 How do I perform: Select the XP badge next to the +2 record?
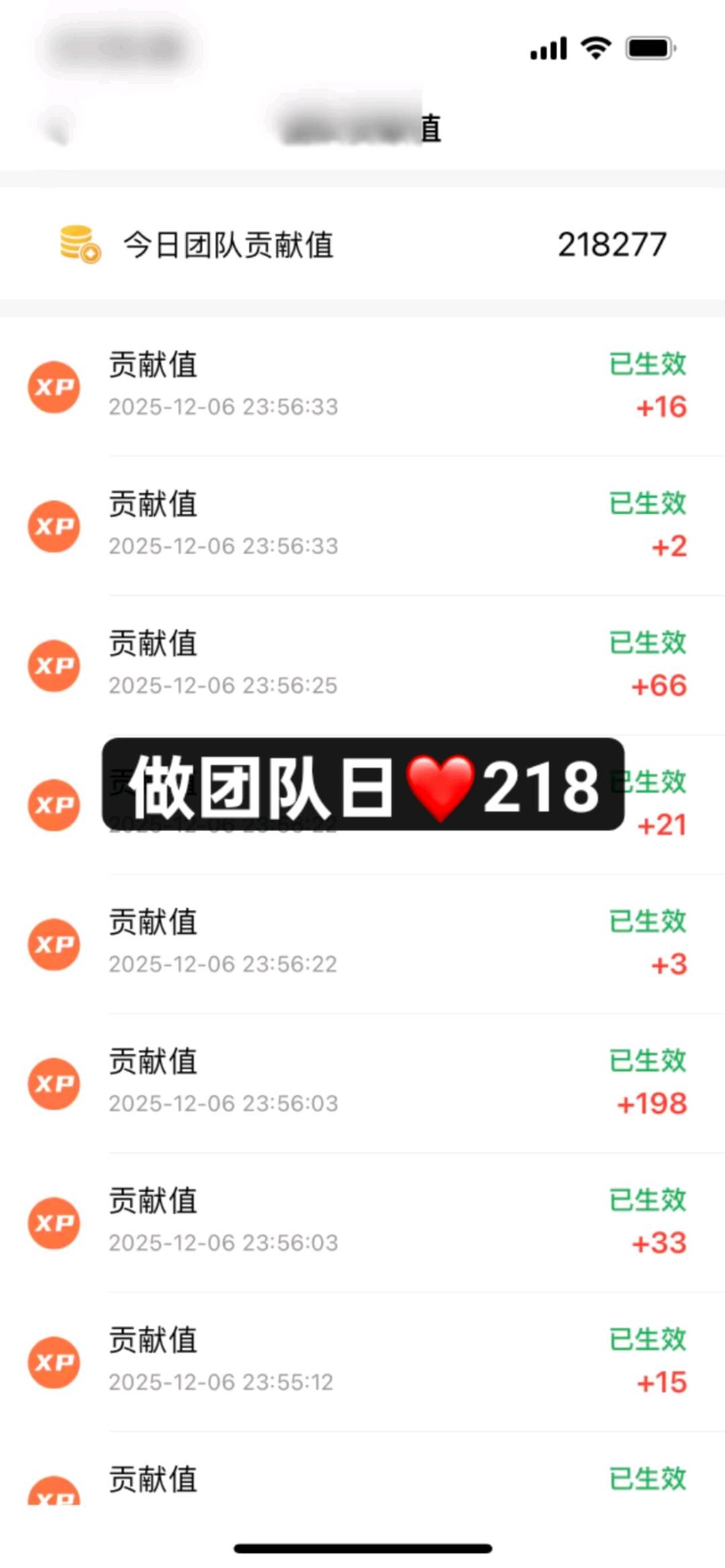pyautogui.click(x=55, y=527)
